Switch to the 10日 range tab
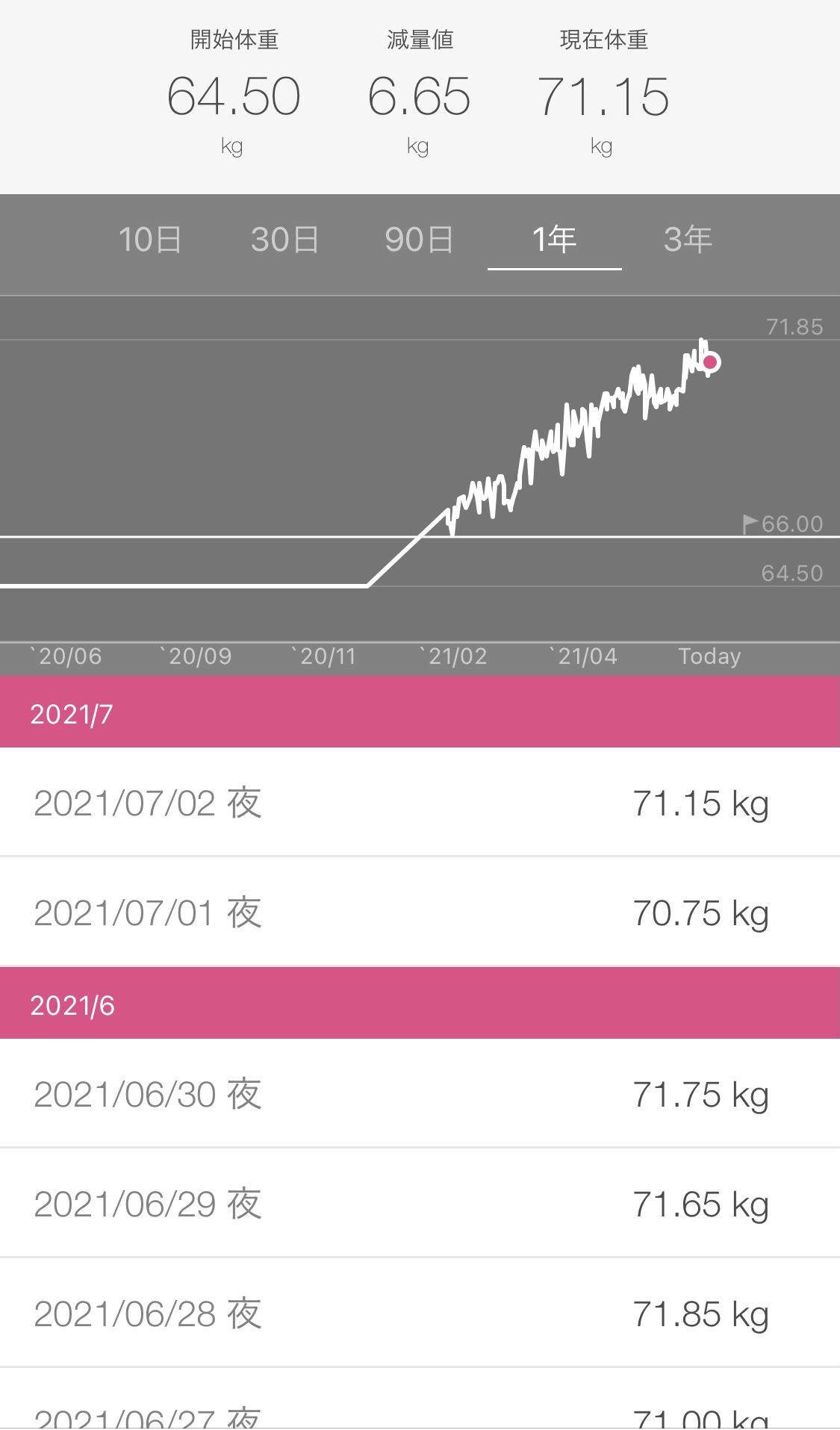Screen dimensions: 840x1430 150,240
